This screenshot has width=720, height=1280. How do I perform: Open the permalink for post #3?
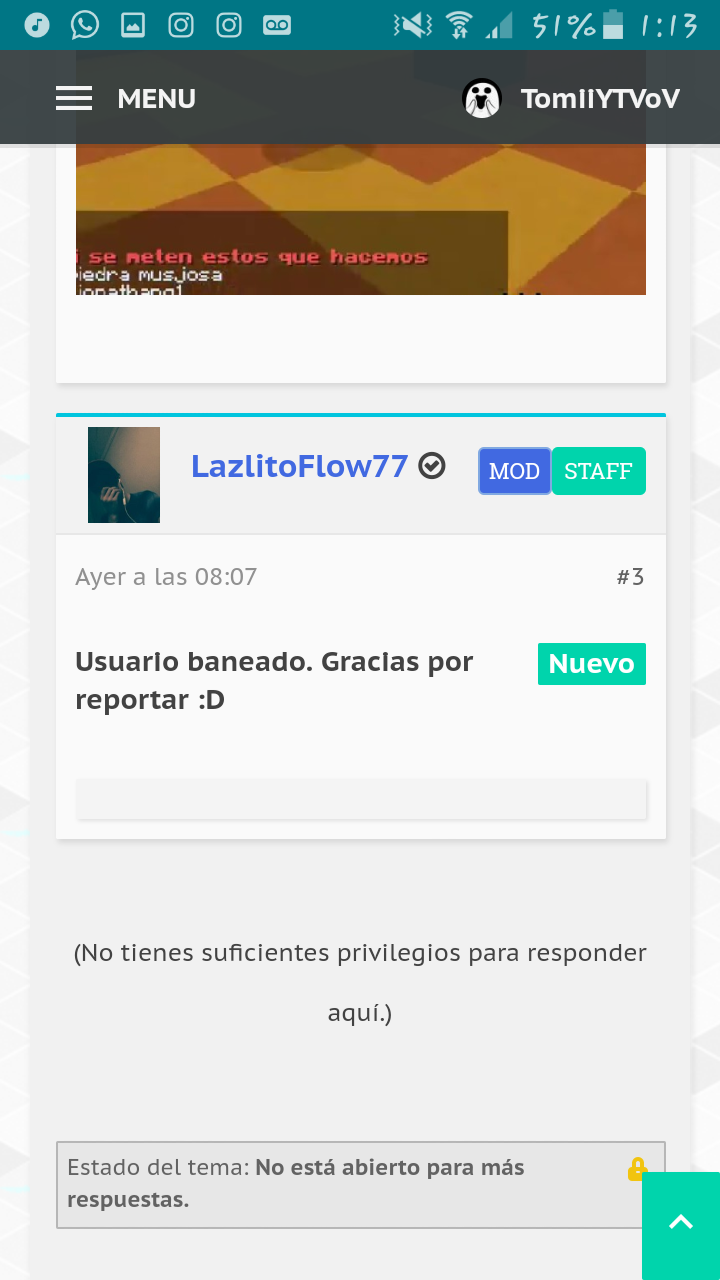[630, 577]
